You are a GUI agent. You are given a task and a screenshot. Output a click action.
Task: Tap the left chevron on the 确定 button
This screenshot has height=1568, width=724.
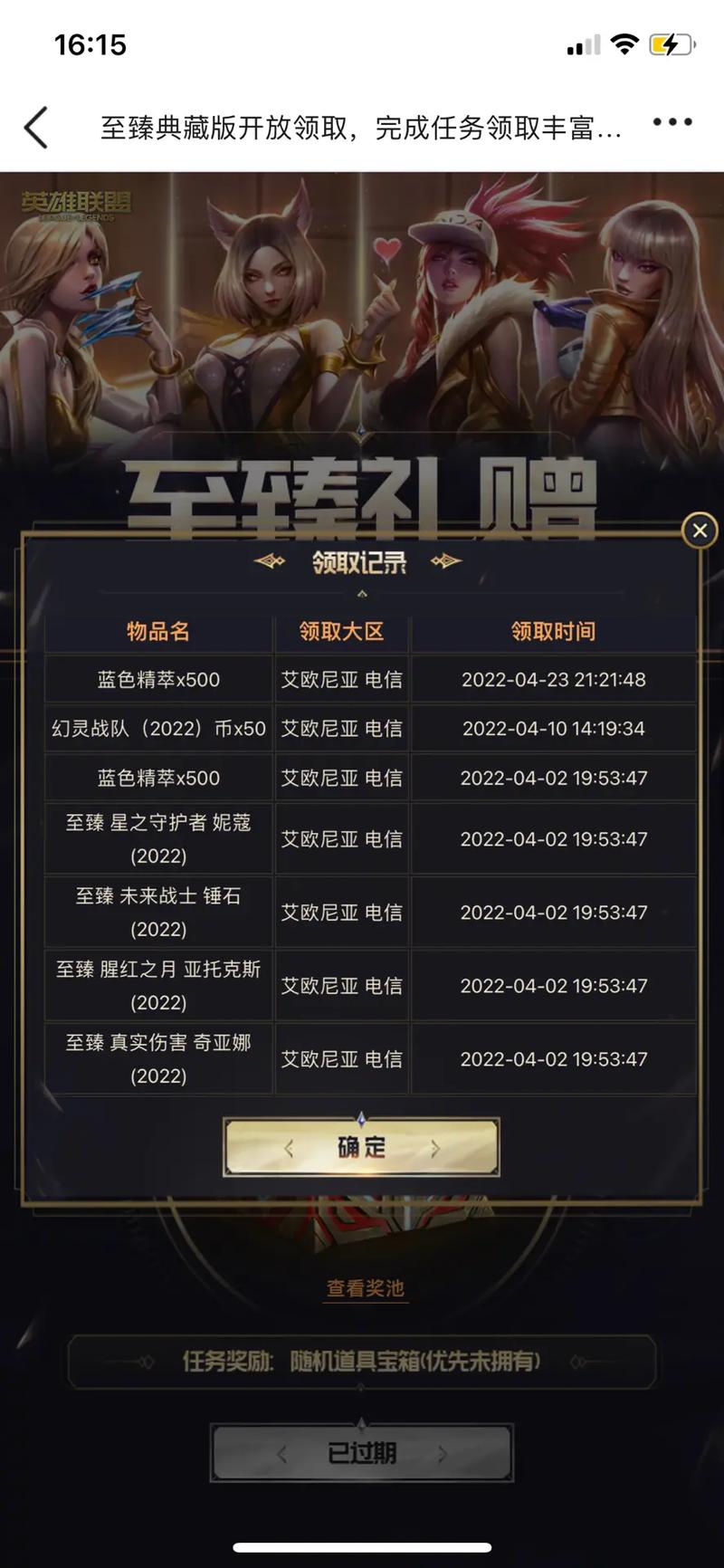[288, 1147]
